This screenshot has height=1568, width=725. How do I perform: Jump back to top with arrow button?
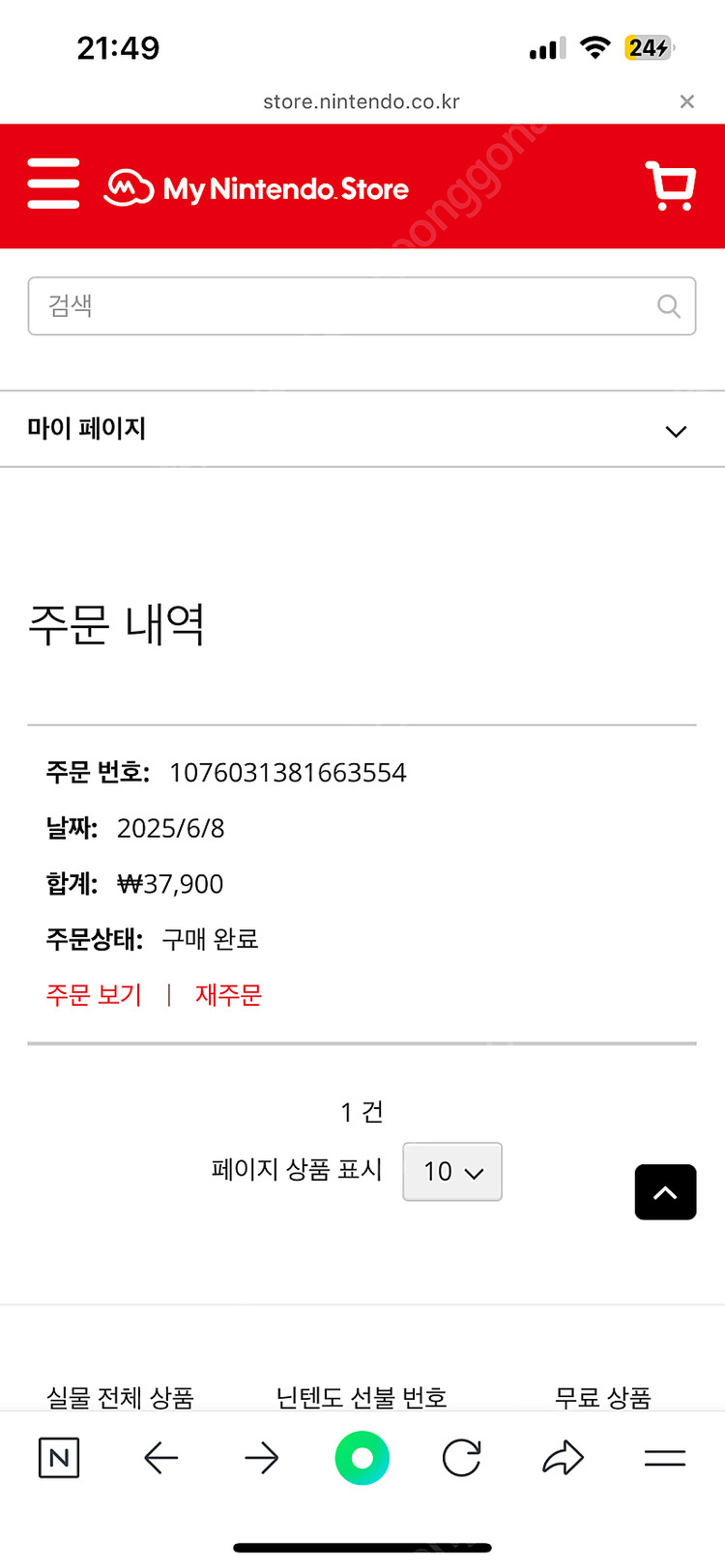[x=665, y=1192]
